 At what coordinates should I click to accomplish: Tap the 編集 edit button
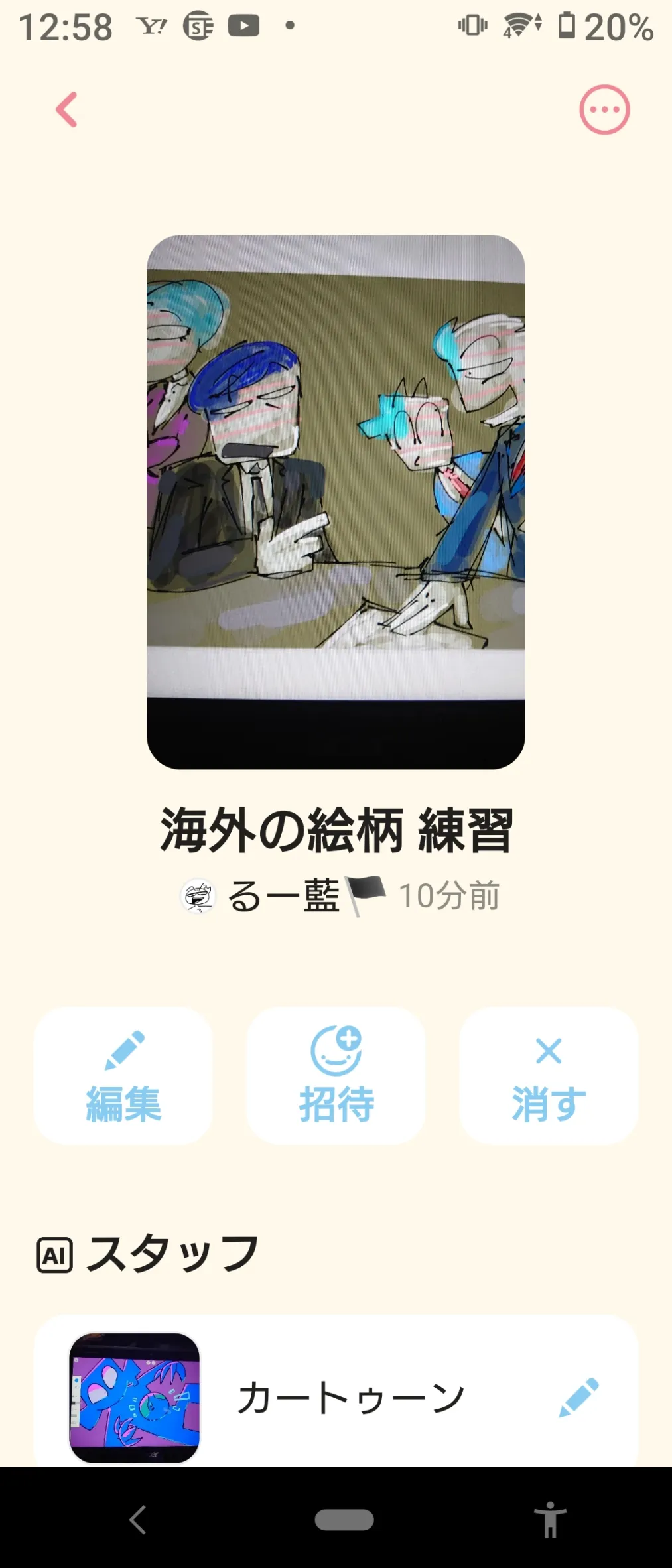pyautogui.click(x=123, y=1076)
